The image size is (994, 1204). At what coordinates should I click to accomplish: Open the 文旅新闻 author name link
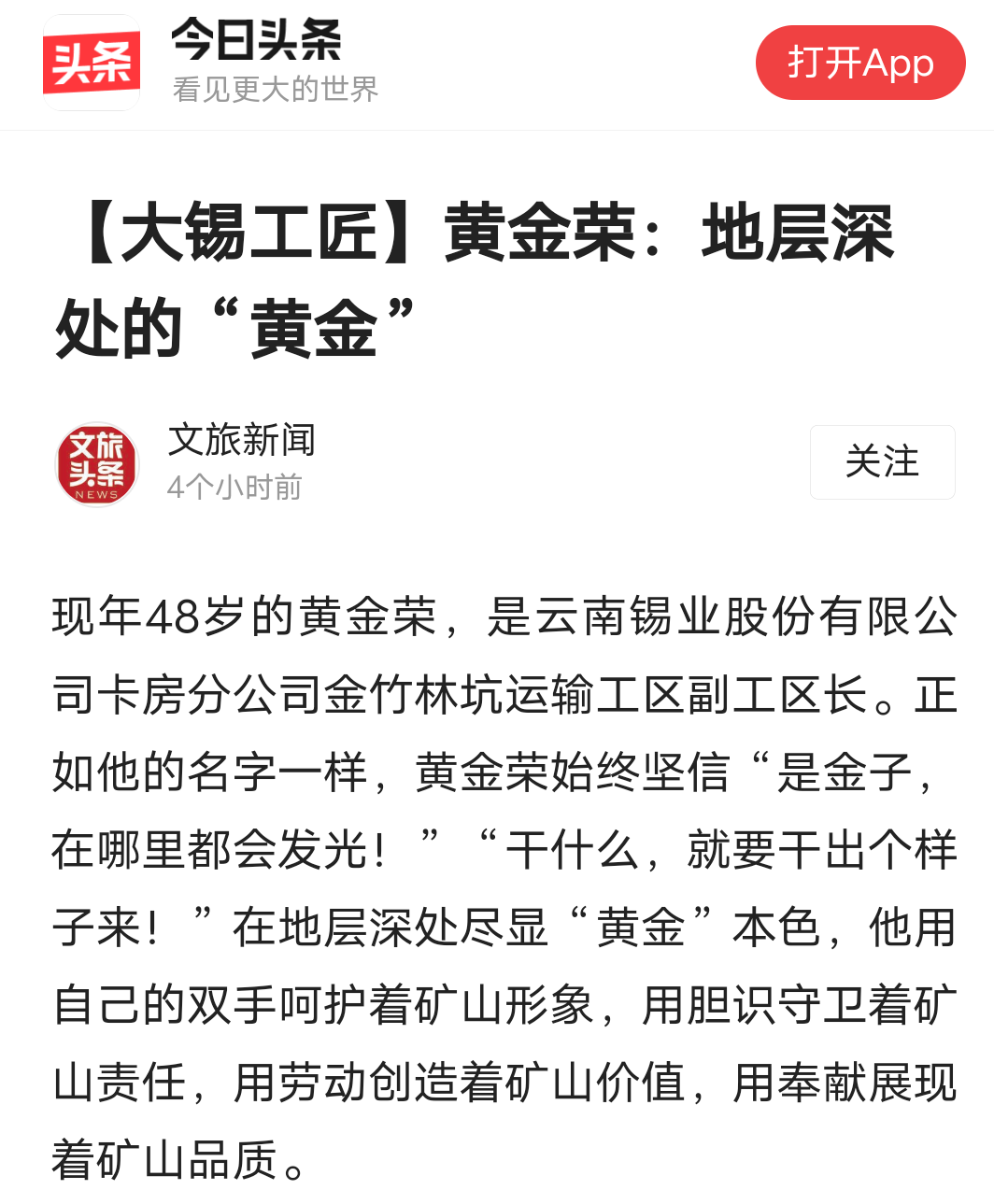point(241,441)
